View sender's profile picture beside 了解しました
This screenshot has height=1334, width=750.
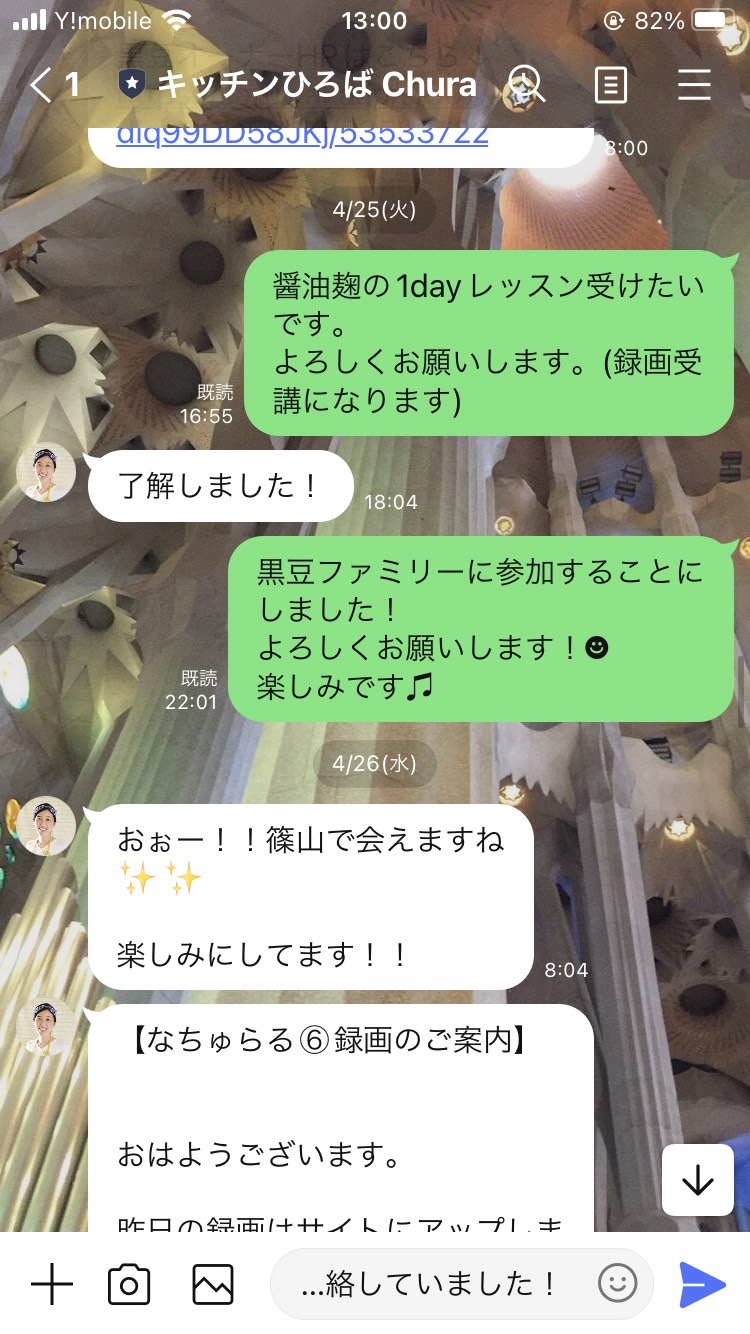46,473
